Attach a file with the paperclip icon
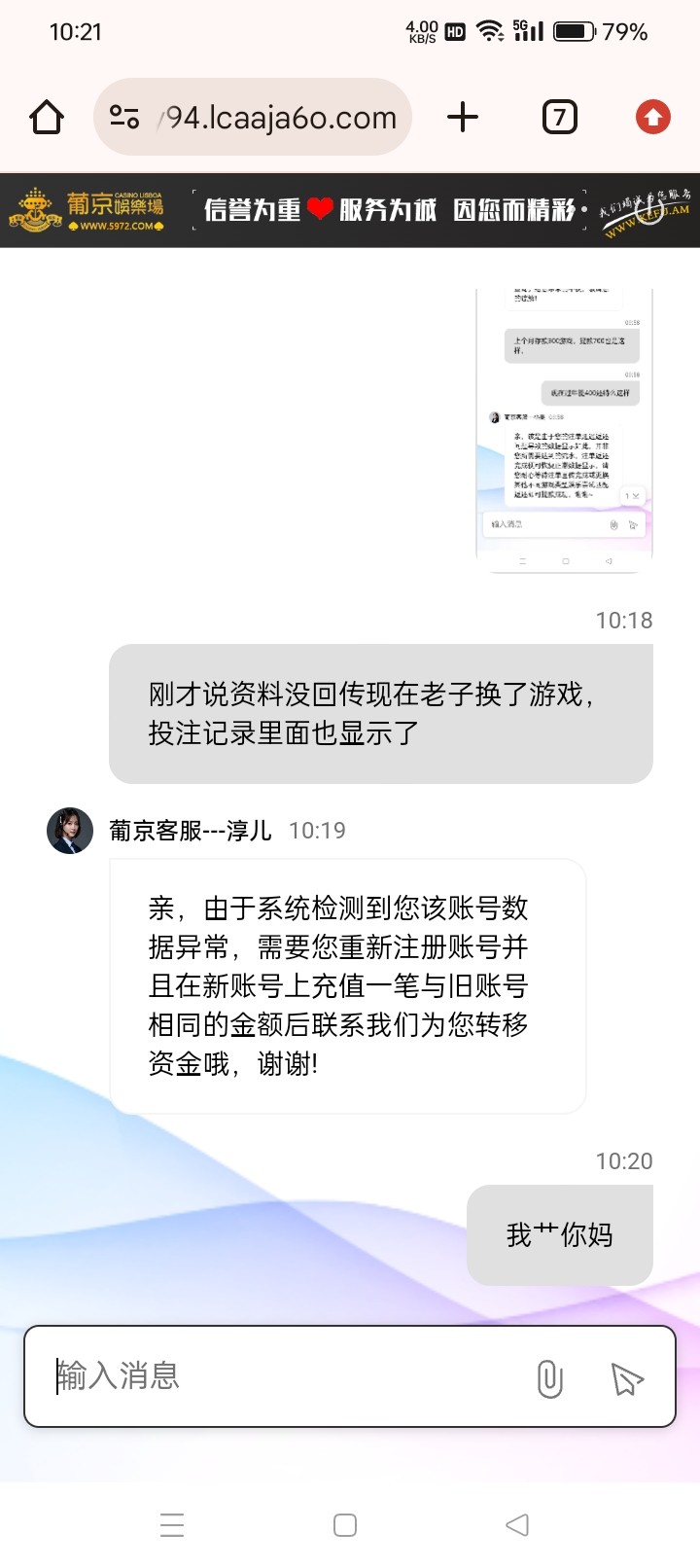The height and width of the screenshot is (1568, 700). click(x=549, y=1378)
